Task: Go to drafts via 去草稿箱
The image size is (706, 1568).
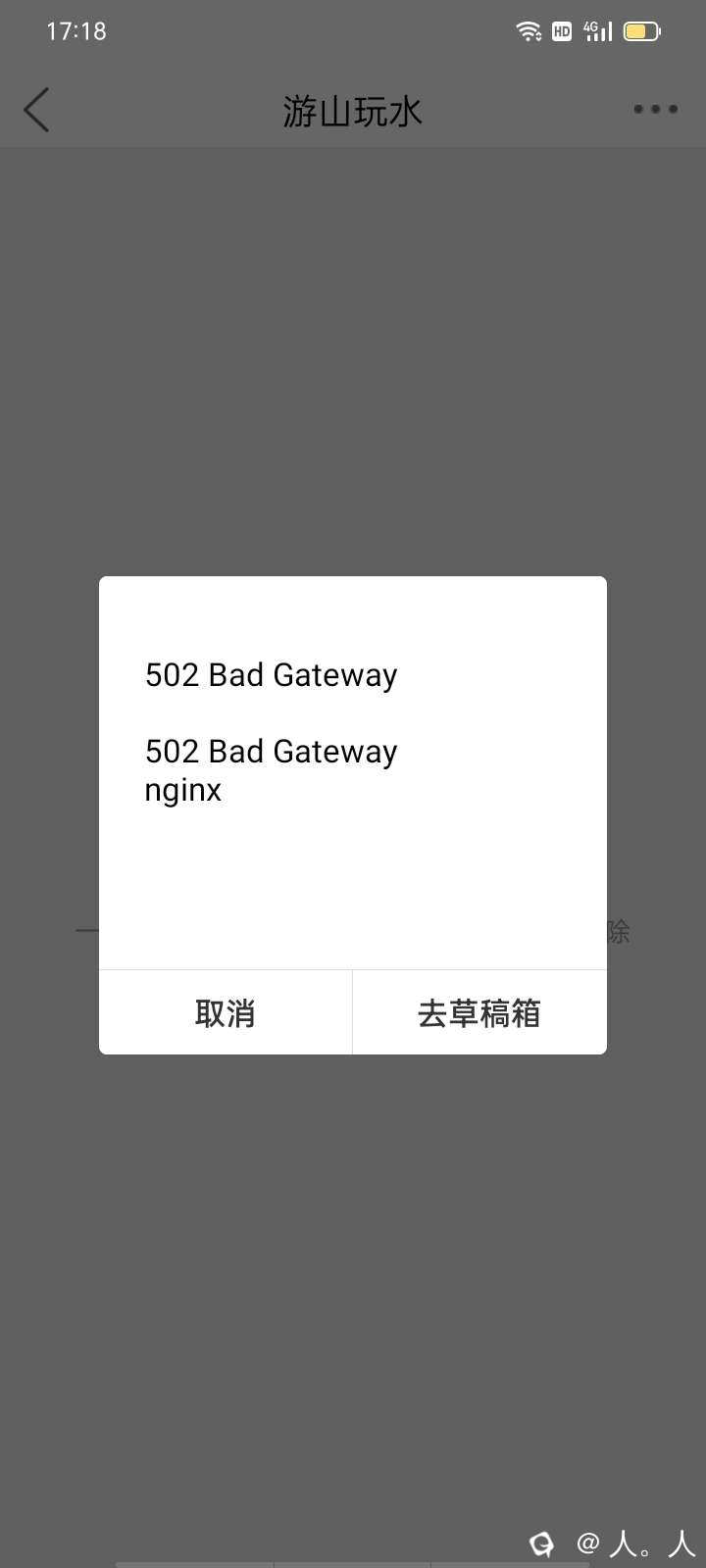Action: tap(479, 1012)
